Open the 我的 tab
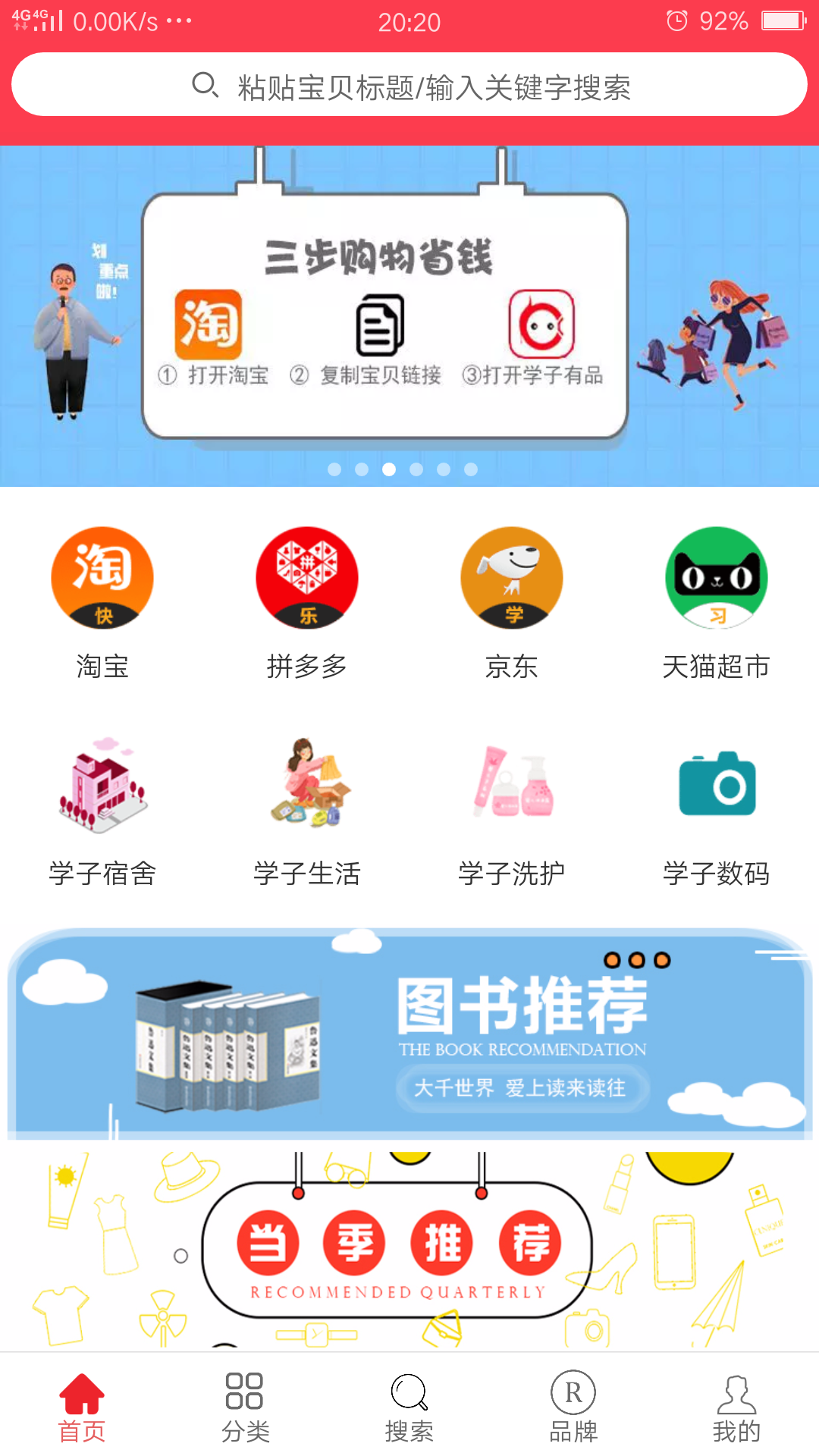The height and width of the screenshot is (1456, 819). tap(737, 1407)
